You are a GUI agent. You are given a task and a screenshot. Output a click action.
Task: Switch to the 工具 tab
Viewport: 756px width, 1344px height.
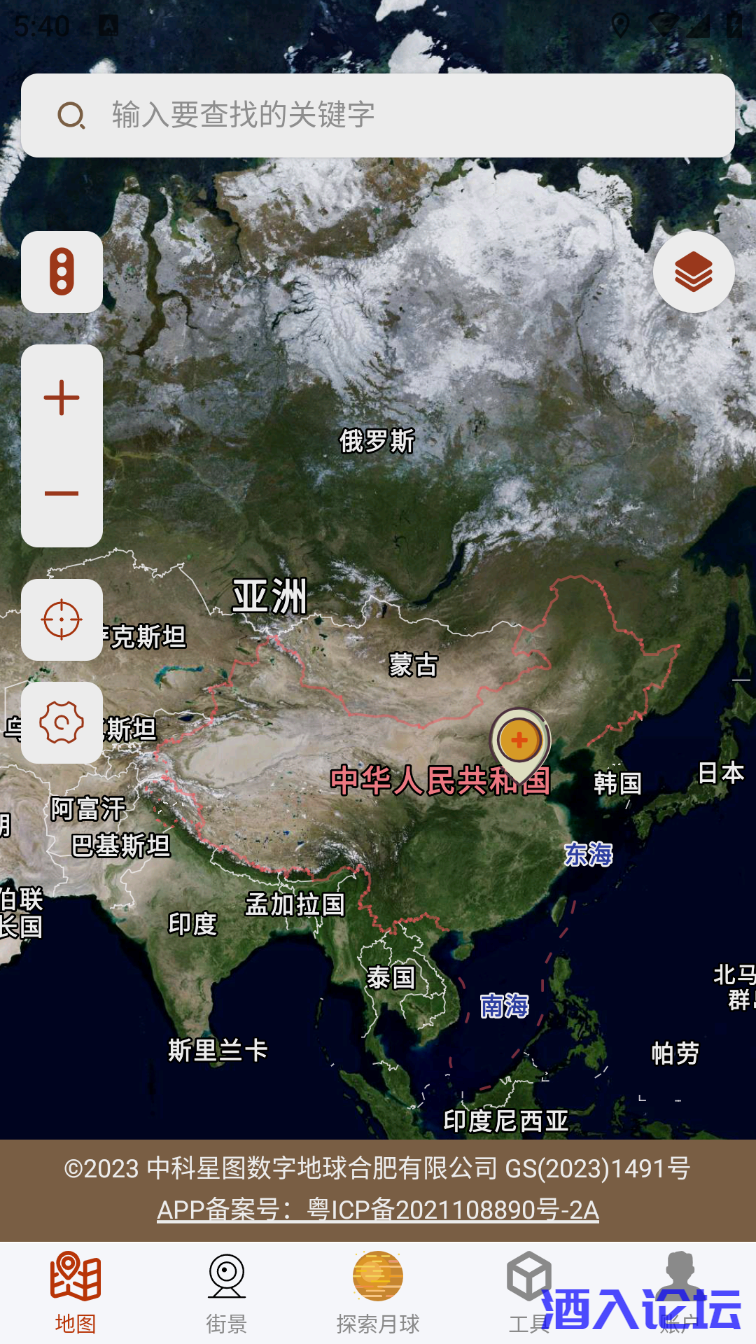(x=529, y=1293)
